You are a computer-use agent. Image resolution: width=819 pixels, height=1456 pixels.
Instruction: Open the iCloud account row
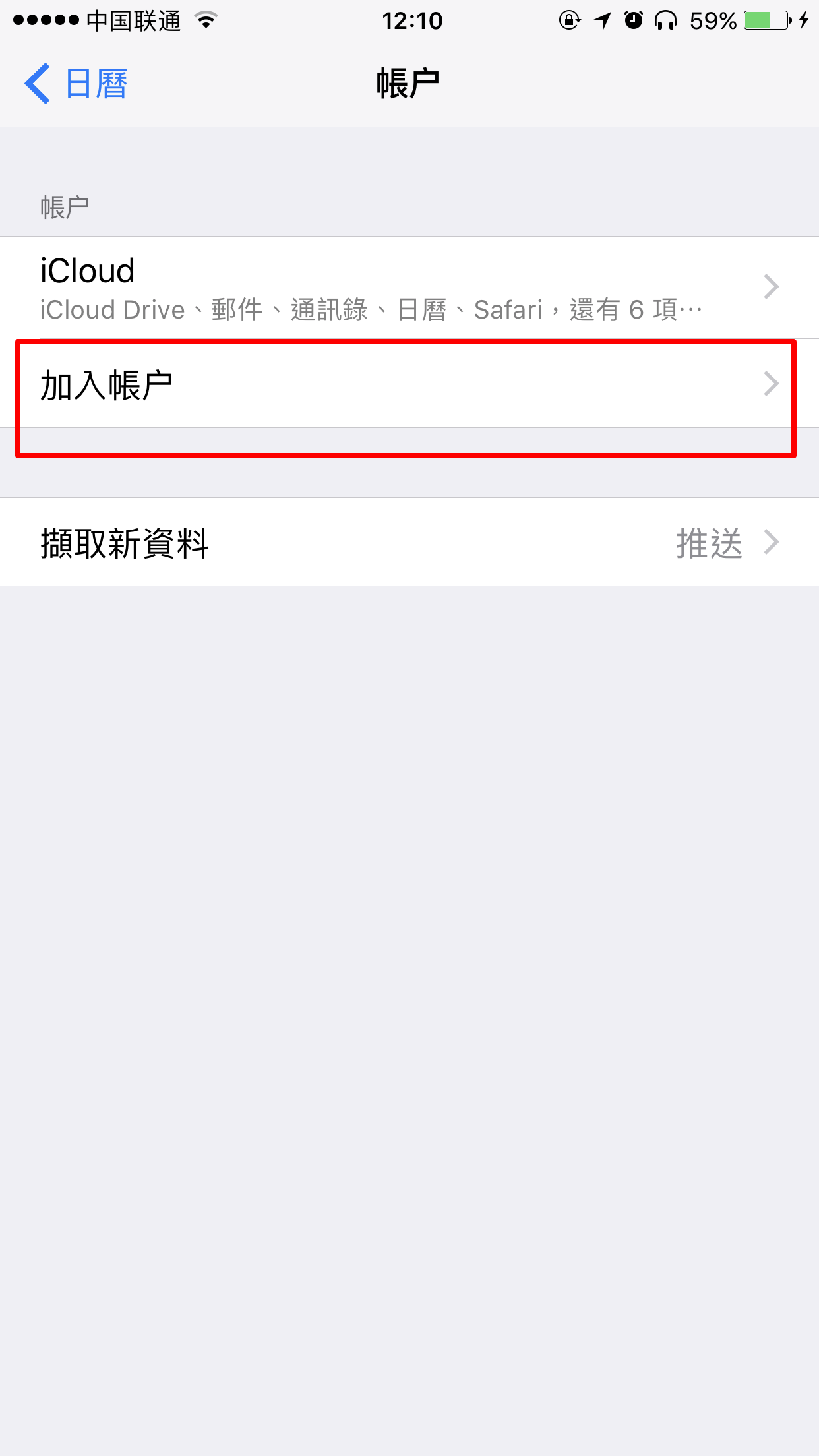click(409, 288)
